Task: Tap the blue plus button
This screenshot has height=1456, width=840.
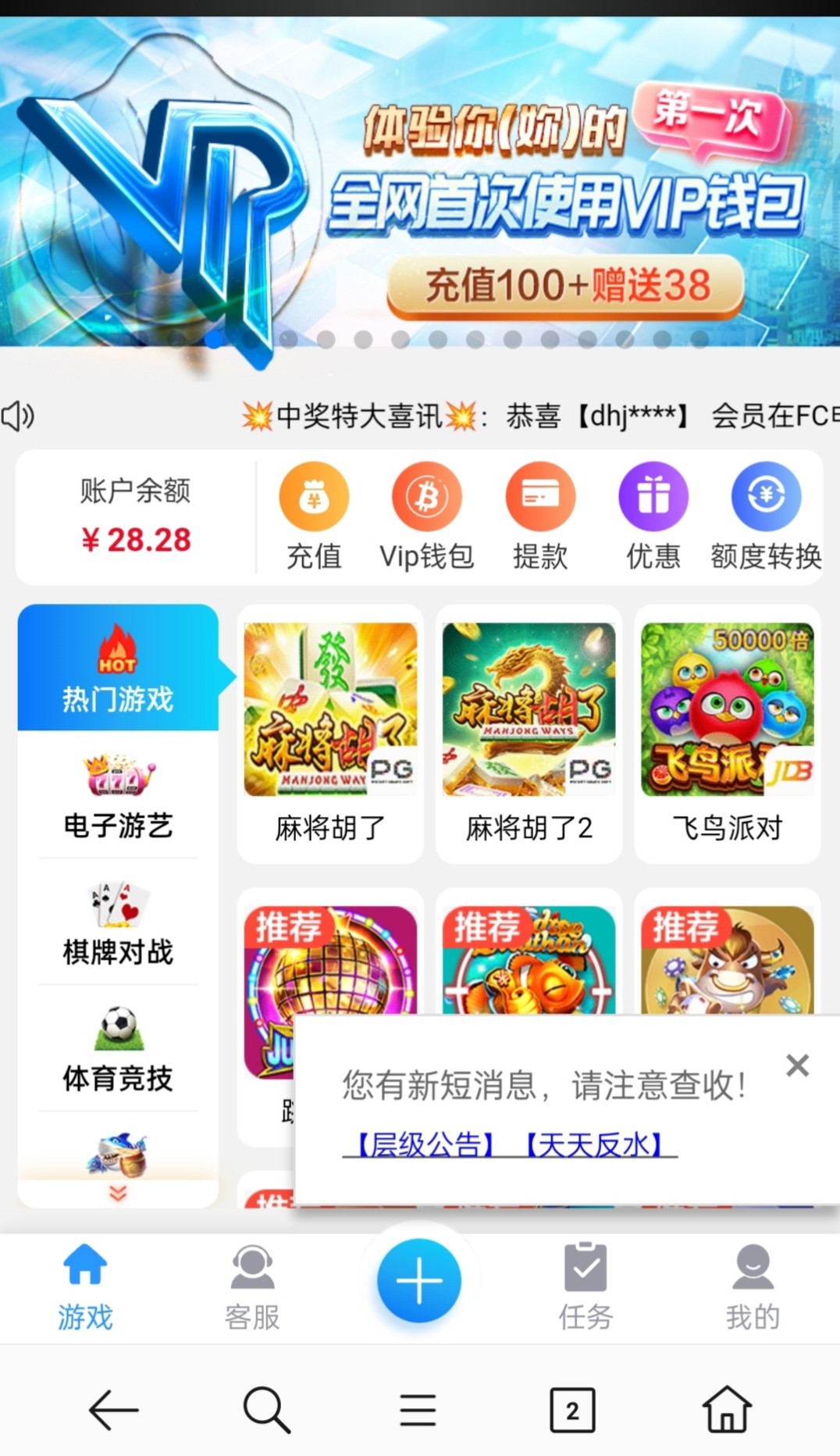Action: (x=419, y=1281)
